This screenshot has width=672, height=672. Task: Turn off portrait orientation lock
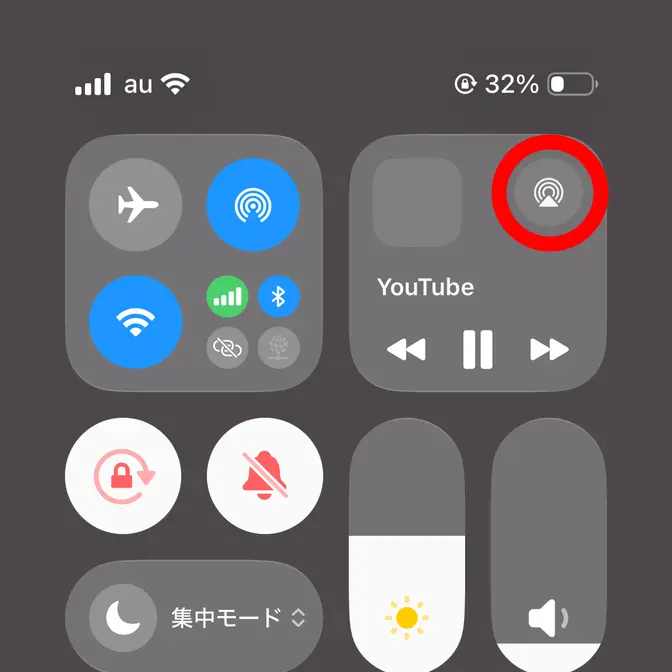click(123, 476)
